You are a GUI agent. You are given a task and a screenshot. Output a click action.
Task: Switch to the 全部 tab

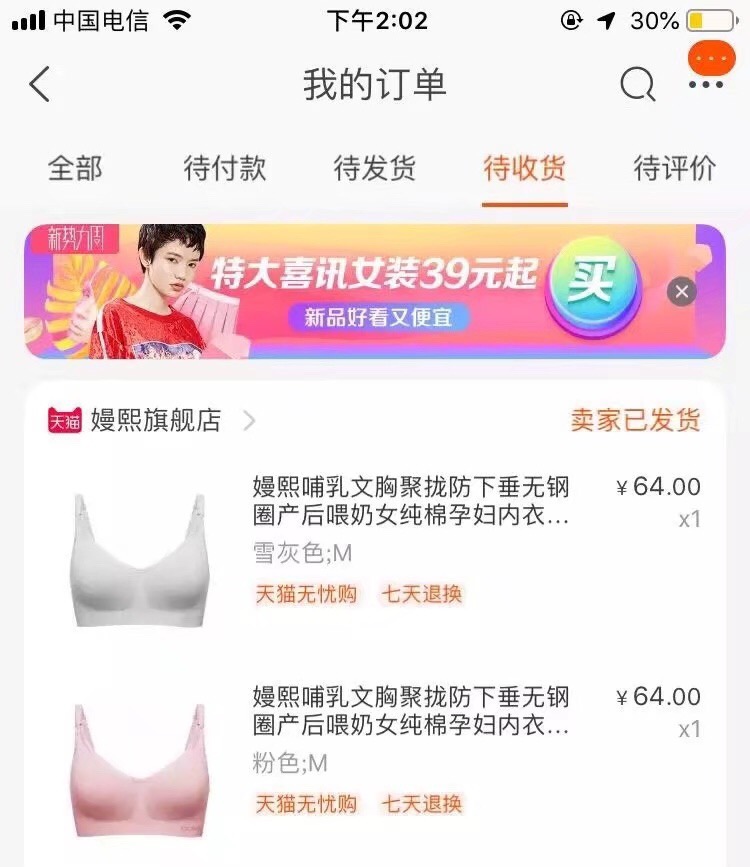(75, 168)
